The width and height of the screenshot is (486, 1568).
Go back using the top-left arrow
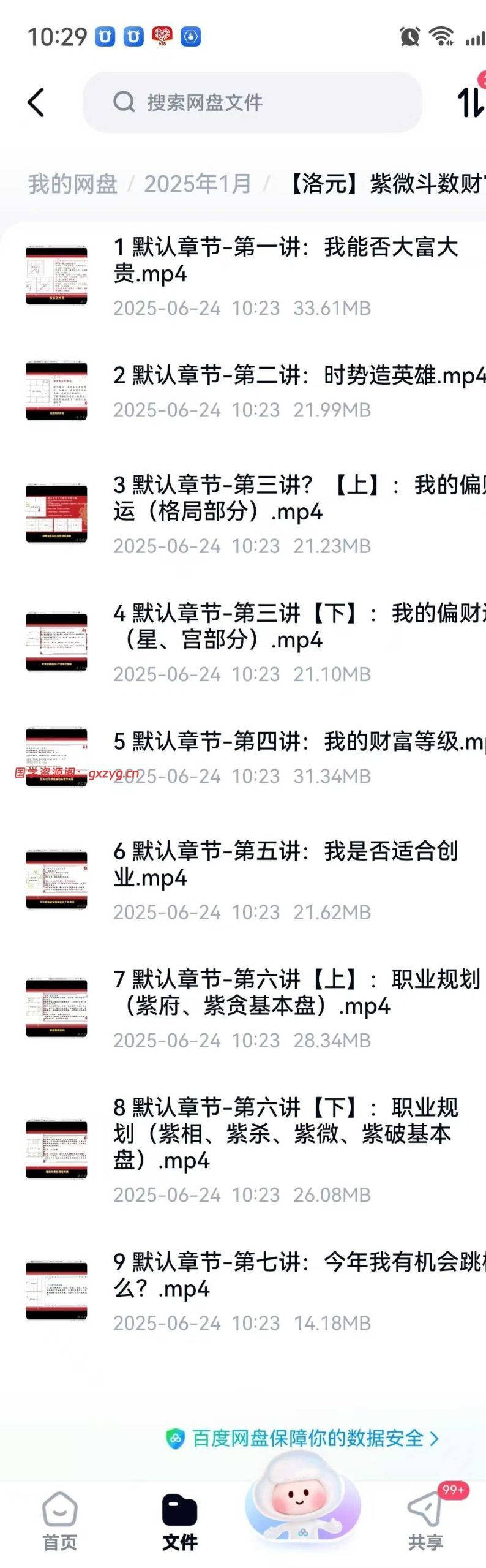tap(36, 102)
